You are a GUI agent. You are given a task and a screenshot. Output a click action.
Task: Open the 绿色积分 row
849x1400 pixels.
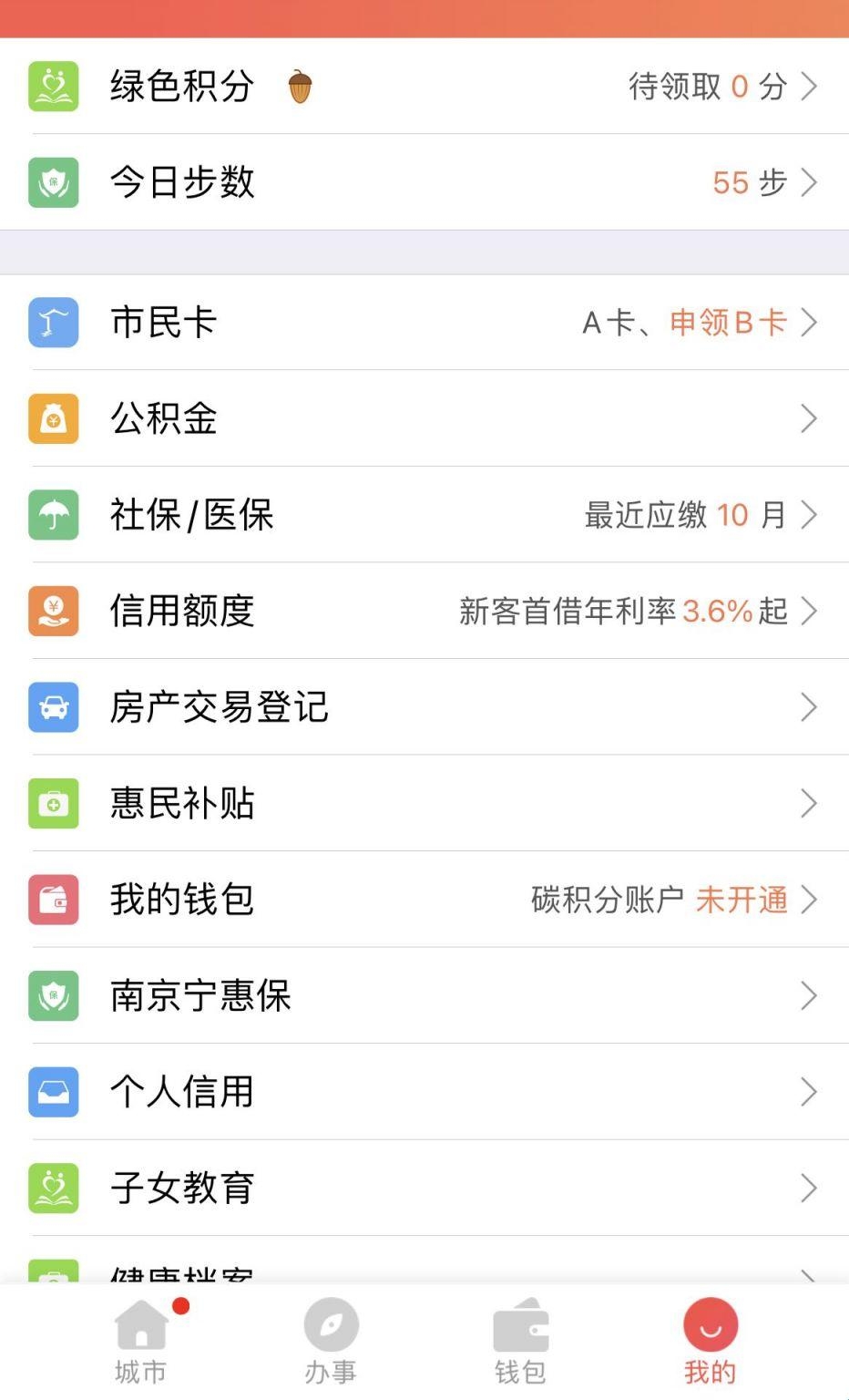click(424, 86)
